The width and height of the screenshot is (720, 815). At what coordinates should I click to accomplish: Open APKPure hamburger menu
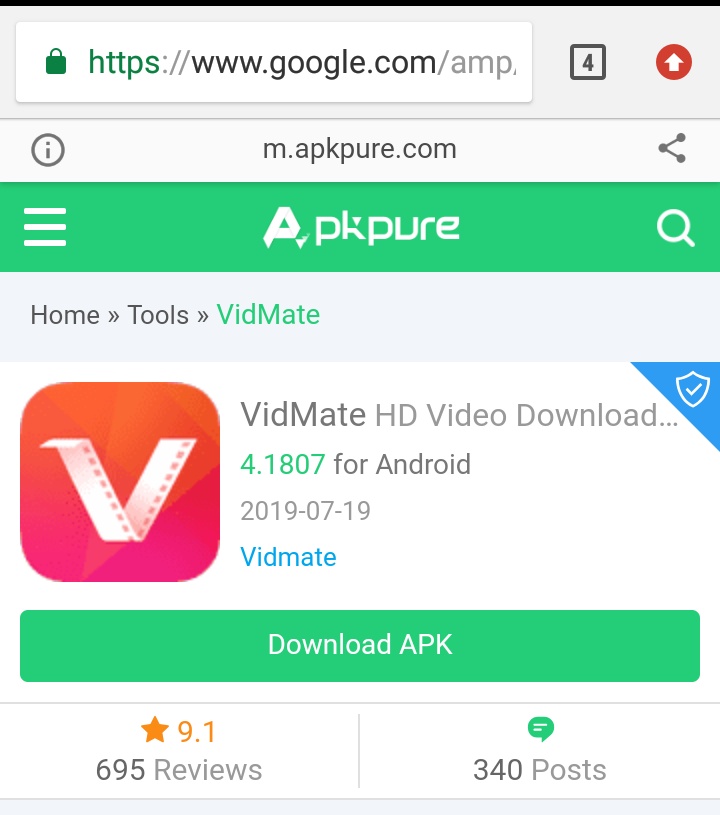(x=45, y=227)
